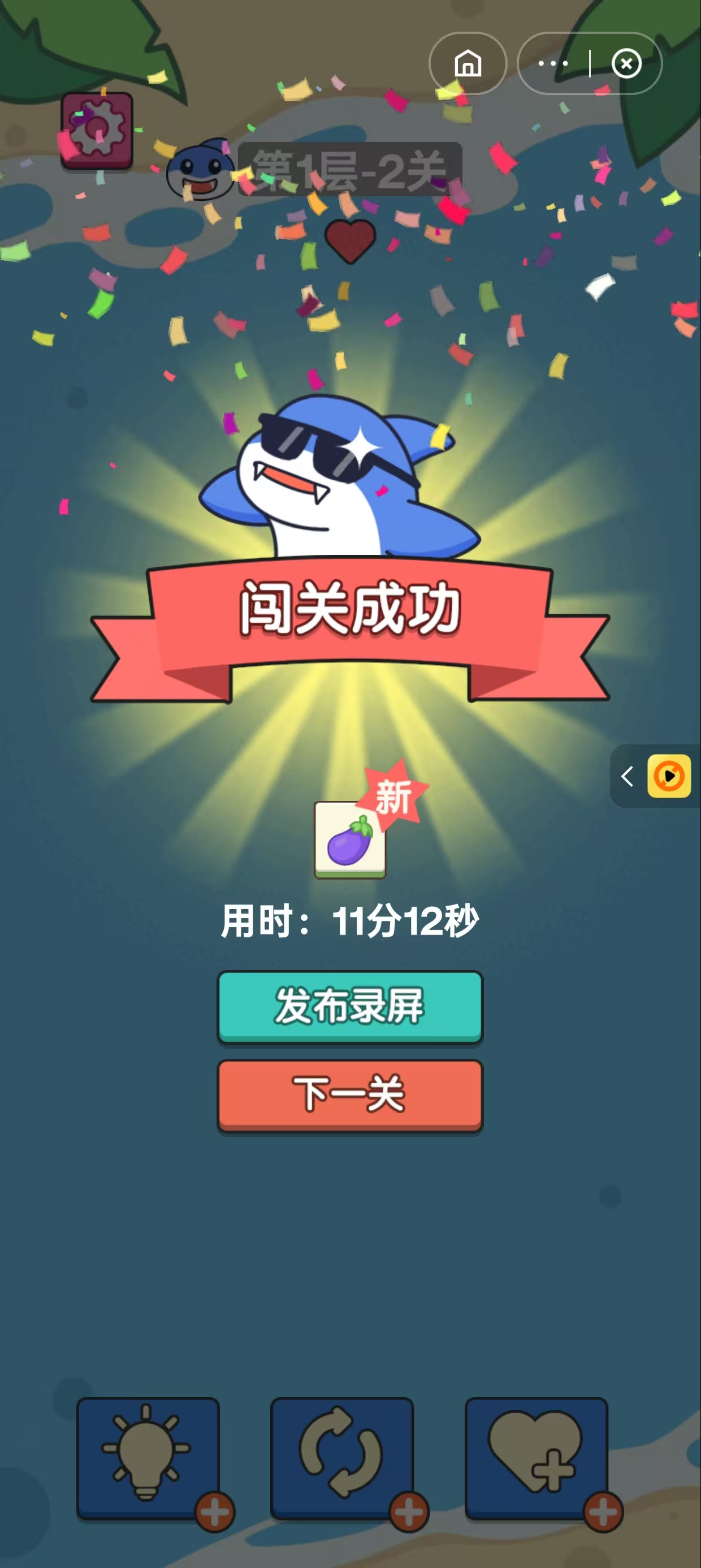The width and height of the screenshot is (701, 1568).
Task: Use the lightbulb hint power-up
Action: click(147, 1457)
